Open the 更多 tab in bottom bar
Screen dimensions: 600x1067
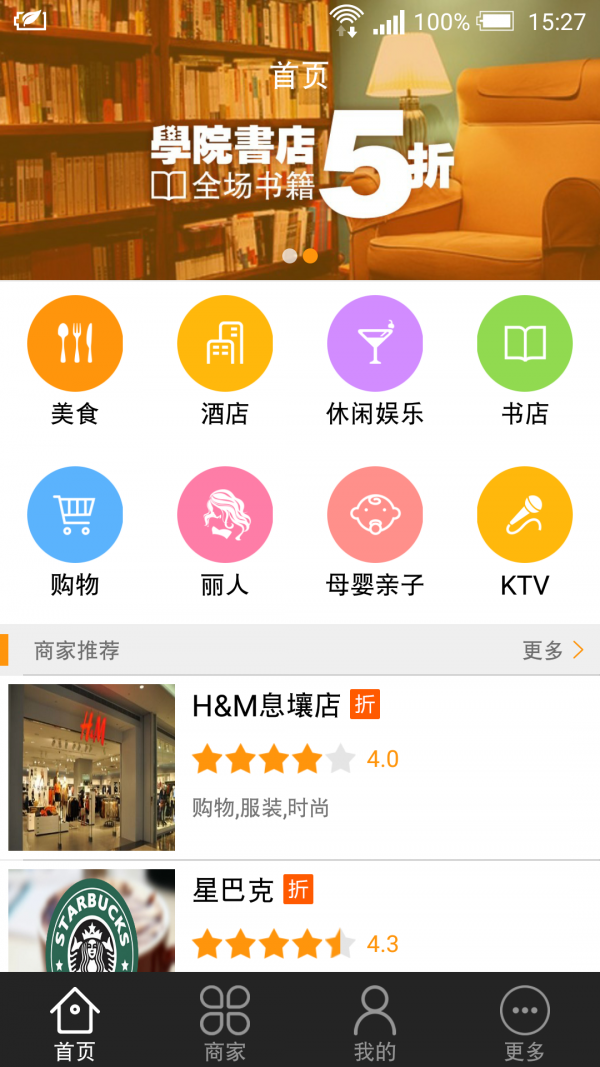[525, 1021]
